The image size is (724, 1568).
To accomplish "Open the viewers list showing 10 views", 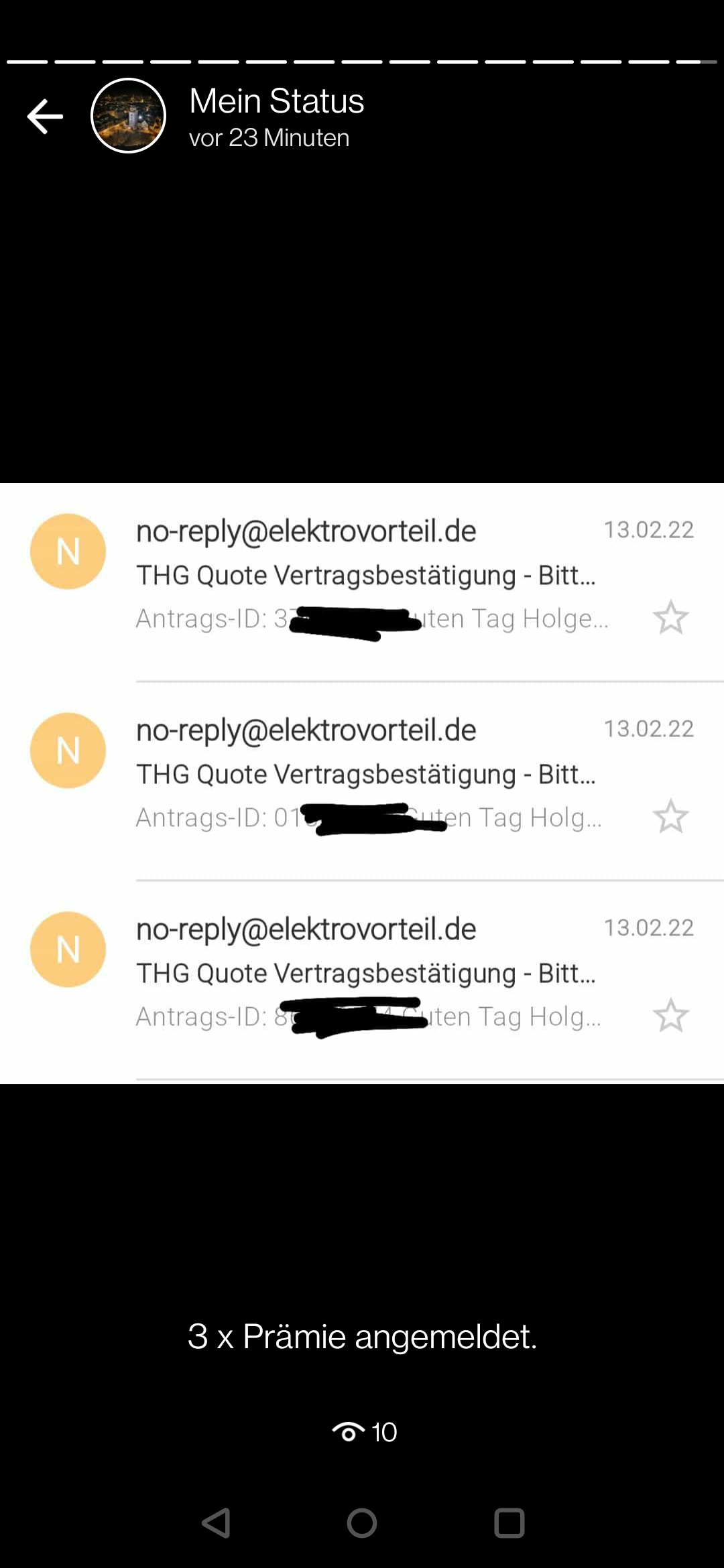I will pos(364,1432).
